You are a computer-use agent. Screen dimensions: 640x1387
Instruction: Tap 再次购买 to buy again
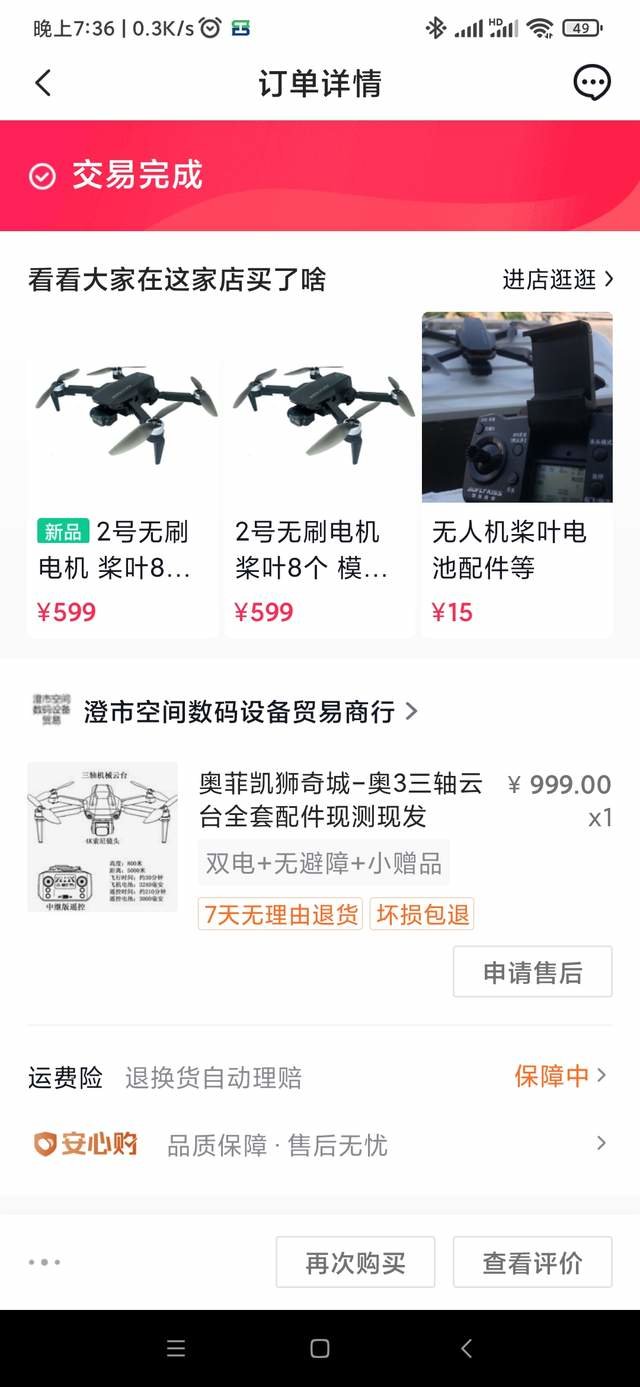click(x=355, y=1262)
